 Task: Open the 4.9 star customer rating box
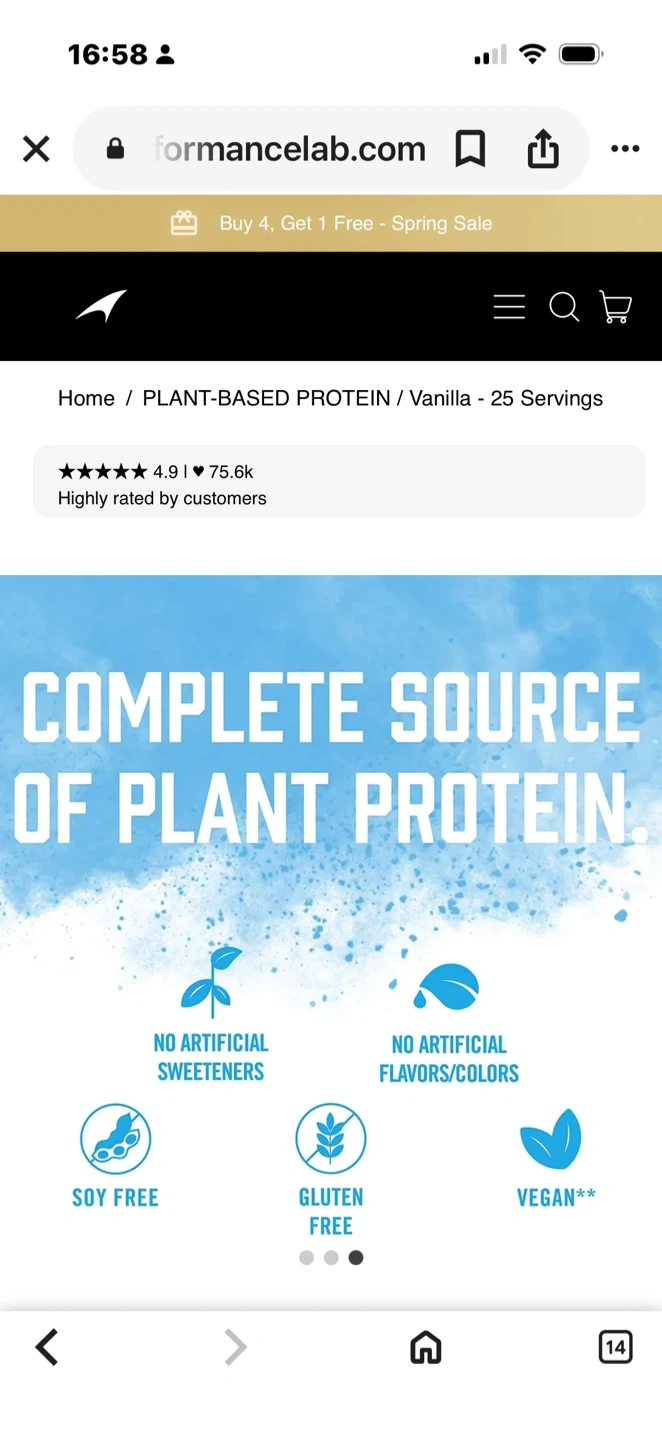[338, 482]
